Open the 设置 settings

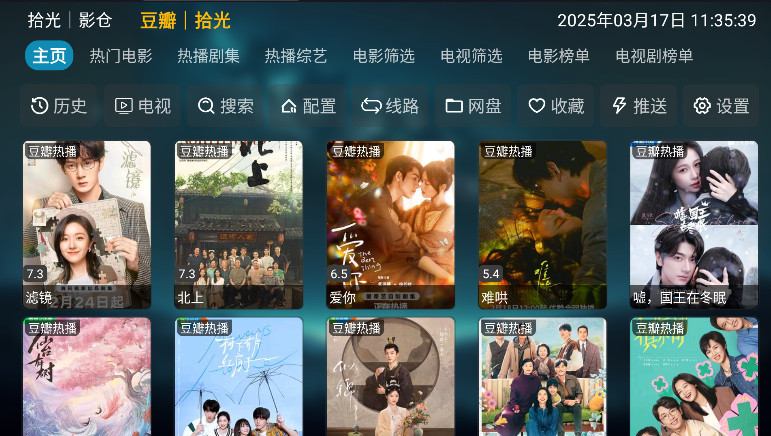pos(721,106)
